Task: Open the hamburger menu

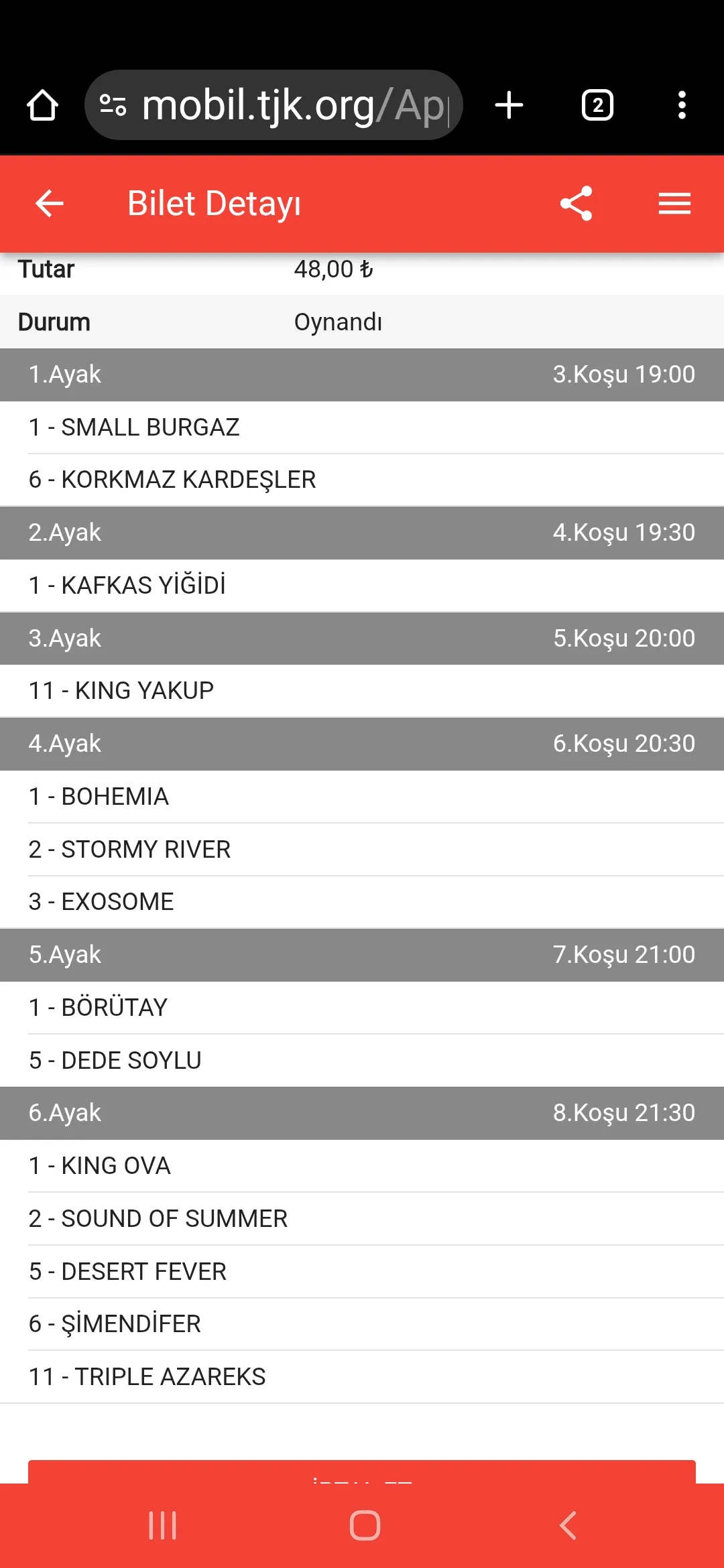Action: coord(674,204)
